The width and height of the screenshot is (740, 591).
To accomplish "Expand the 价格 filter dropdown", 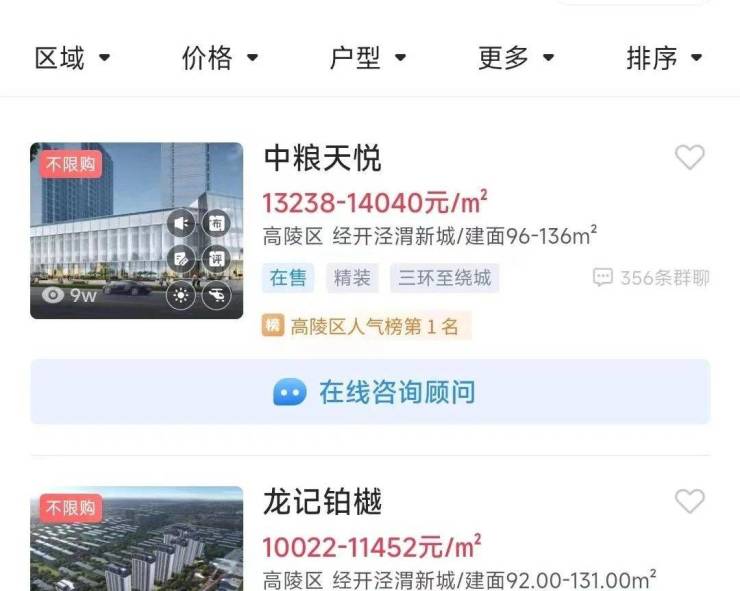I will click(220, 58).
